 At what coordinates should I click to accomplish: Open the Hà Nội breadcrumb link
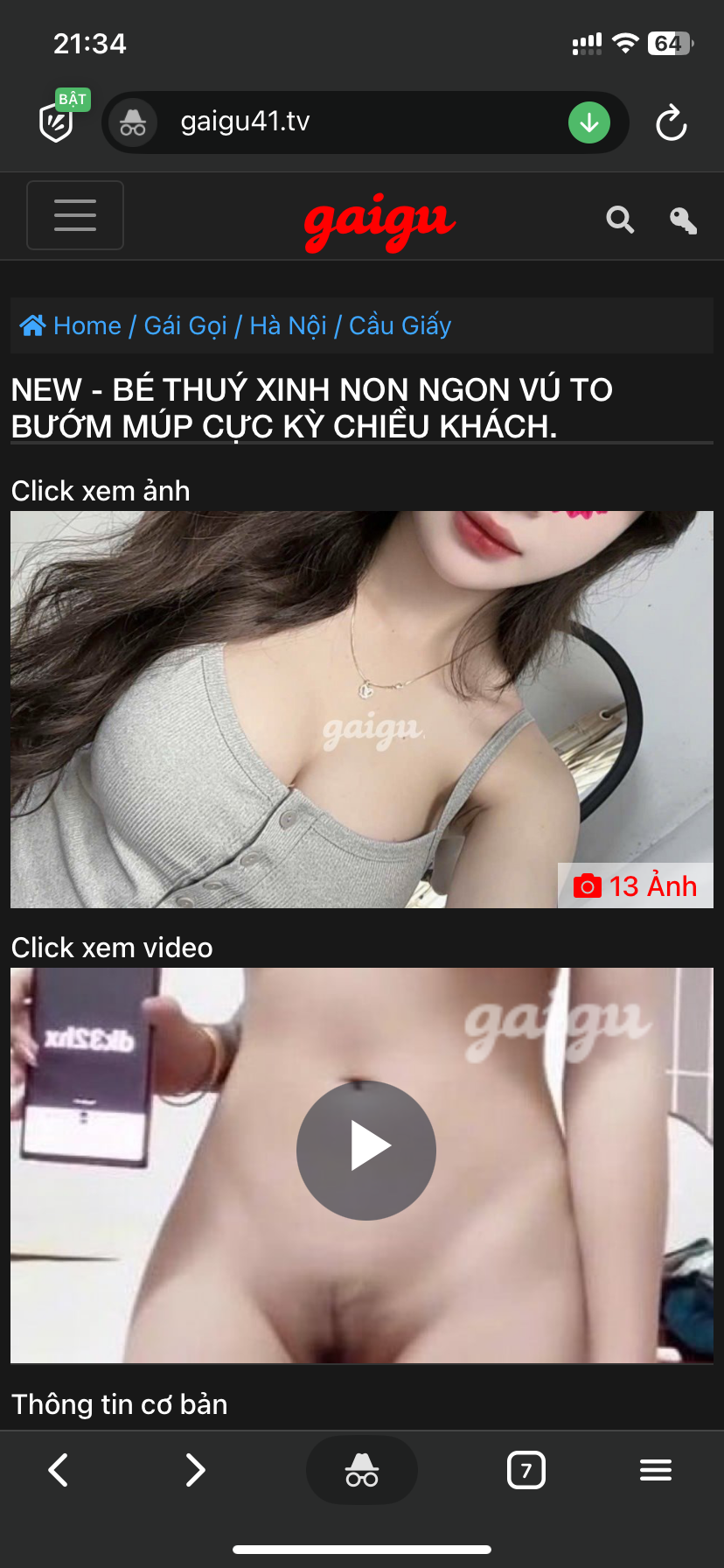pyautogui.click(x=288, y=325)
